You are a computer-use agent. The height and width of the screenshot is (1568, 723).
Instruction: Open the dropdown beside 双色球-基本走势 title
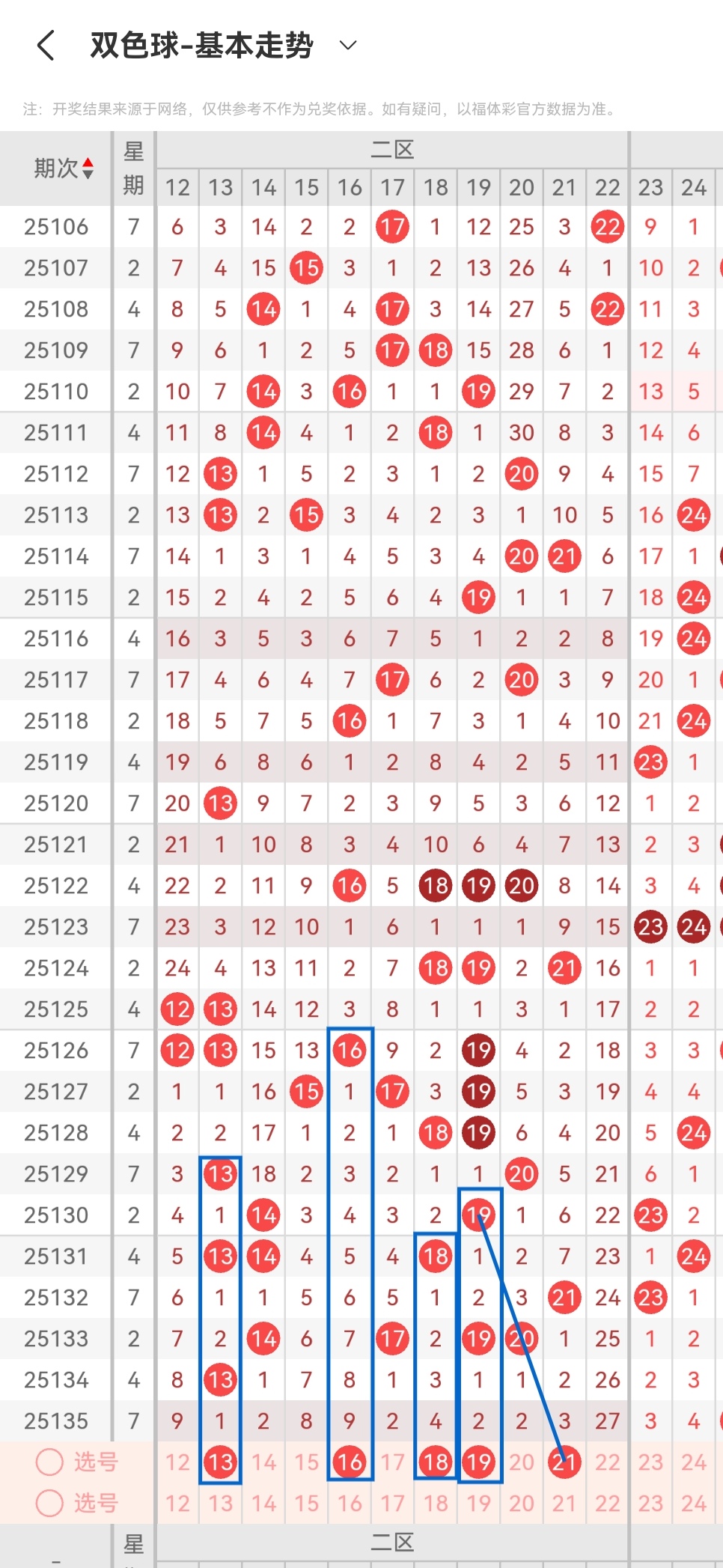coord(347,46)
